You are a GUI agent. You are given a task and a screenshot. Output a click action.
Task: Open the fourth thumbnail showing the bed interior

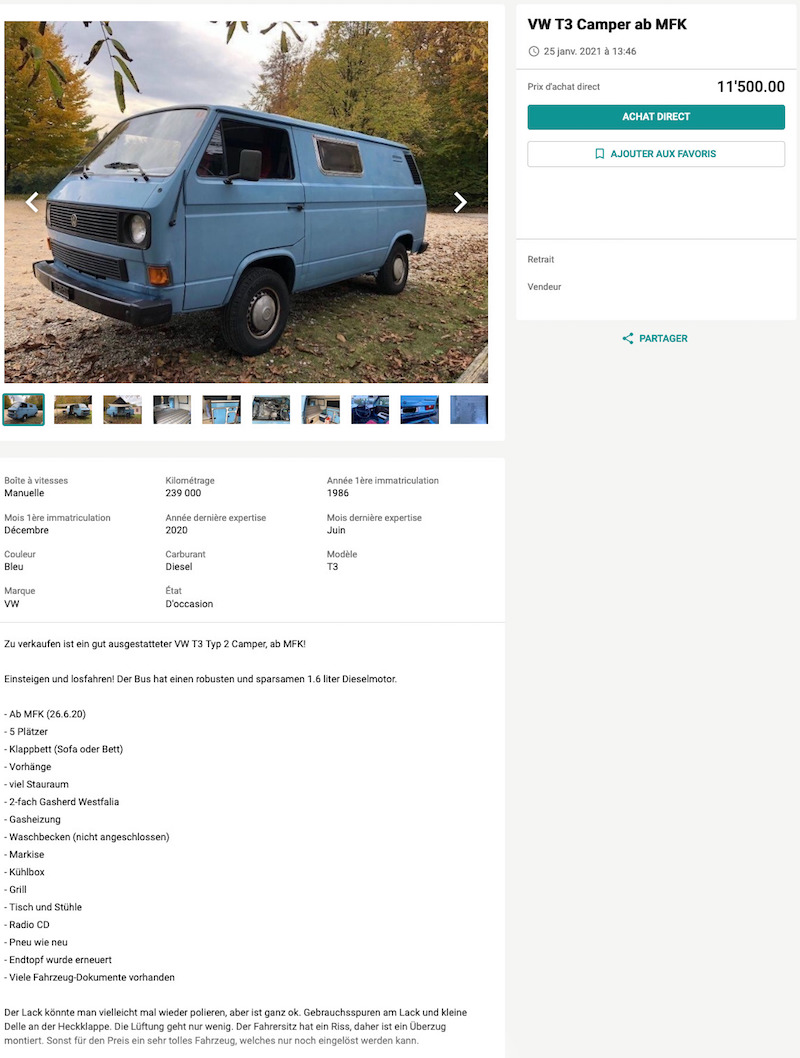click(172, 409)
